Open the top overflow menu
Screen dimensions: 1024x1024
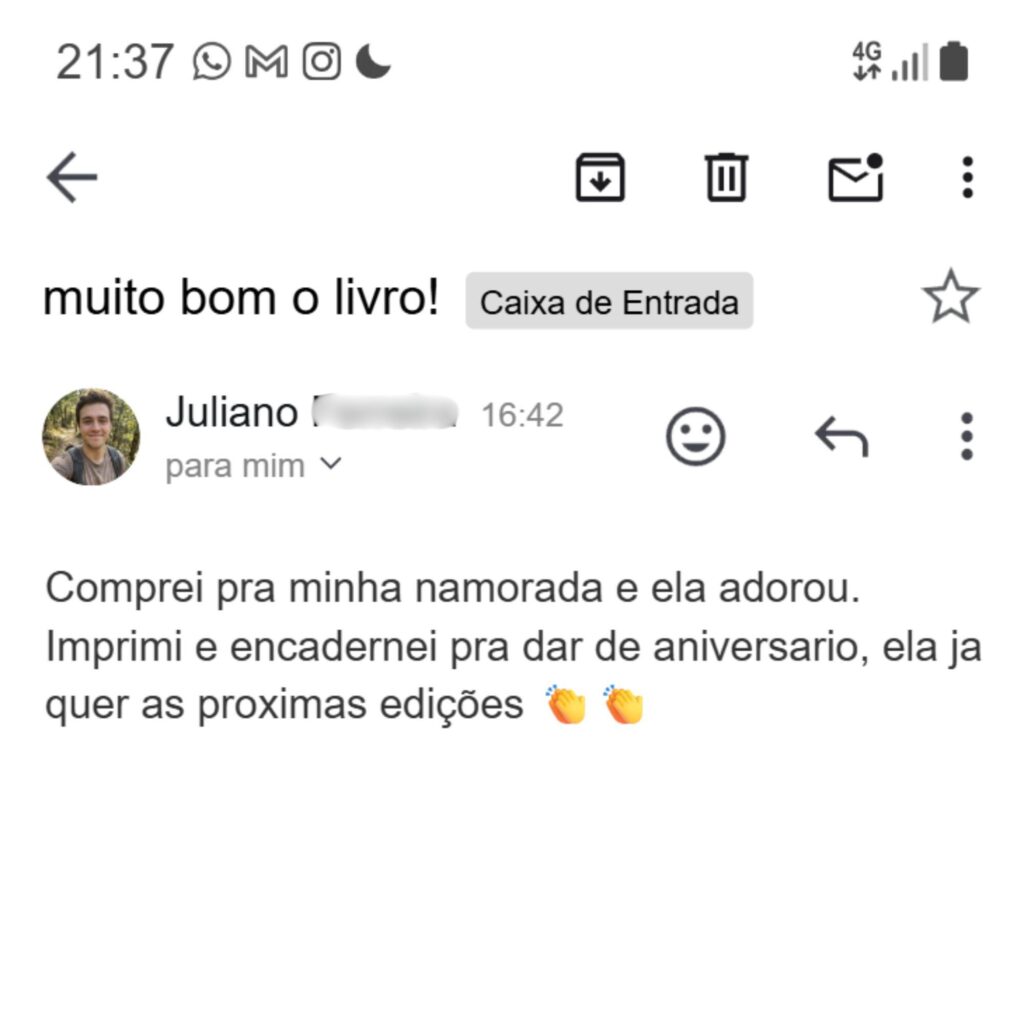(966, 178)
